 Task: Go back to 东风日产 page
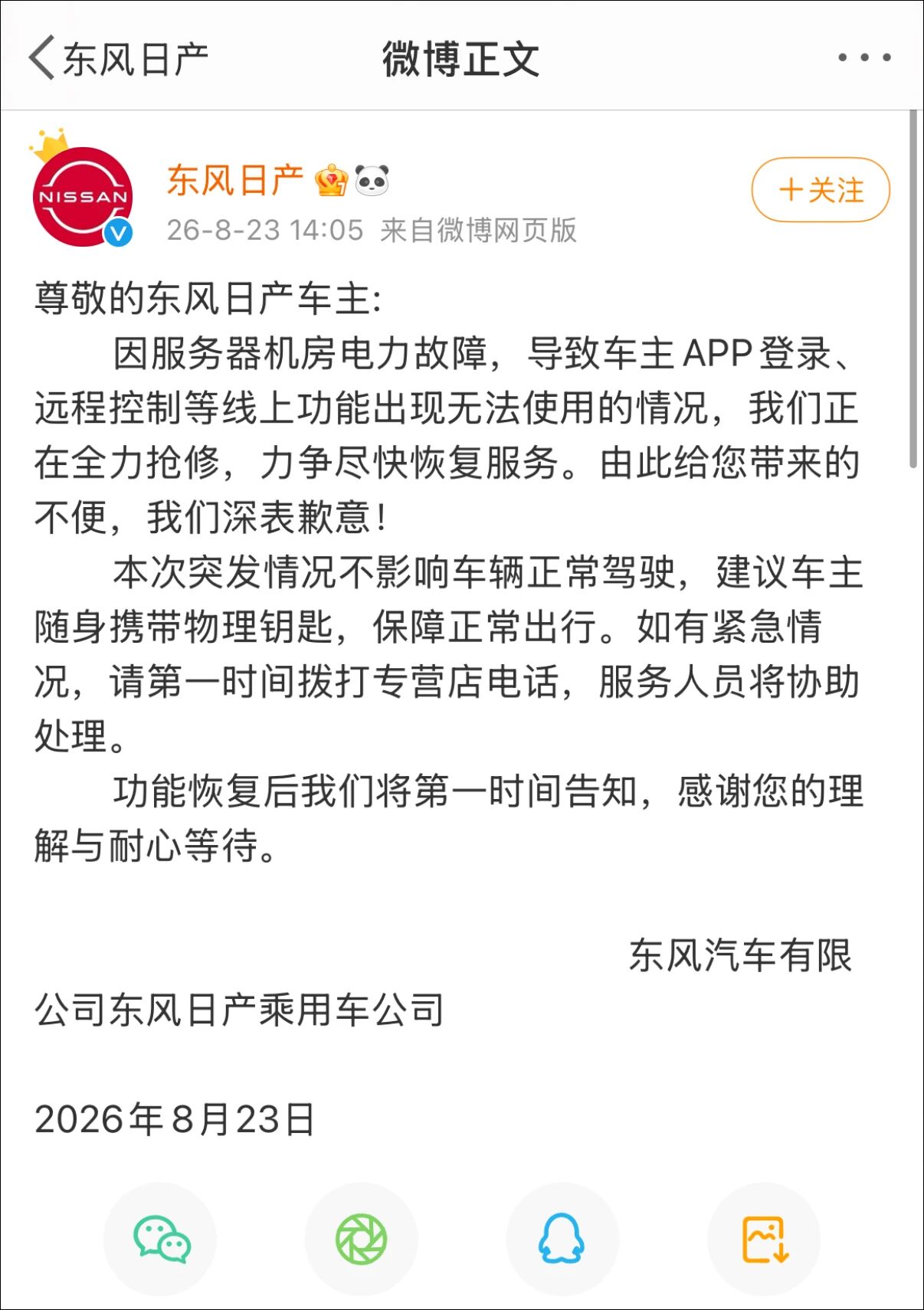coord(118,58)
